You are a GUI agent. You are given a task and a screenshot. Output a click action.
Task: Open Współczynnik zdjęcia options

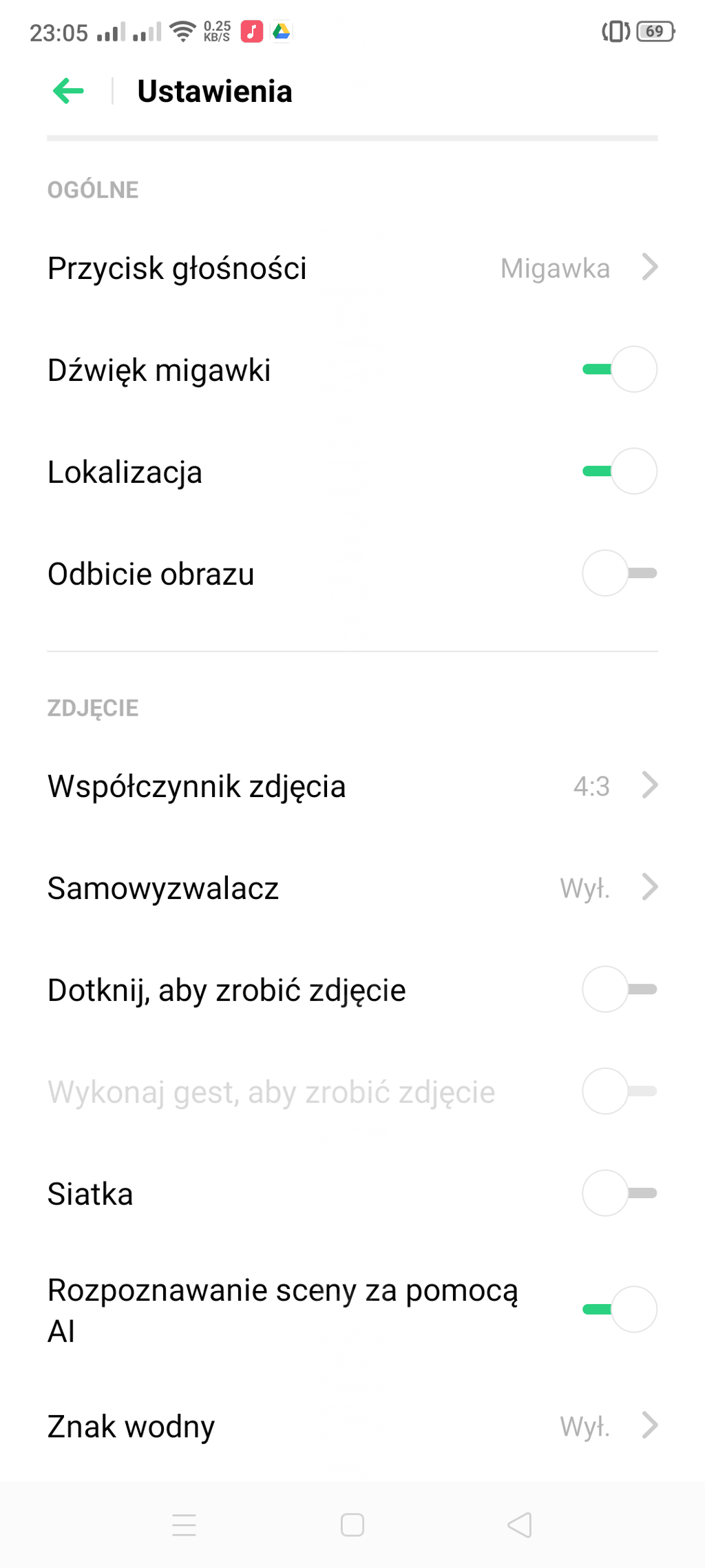click(x=352, y=786)
